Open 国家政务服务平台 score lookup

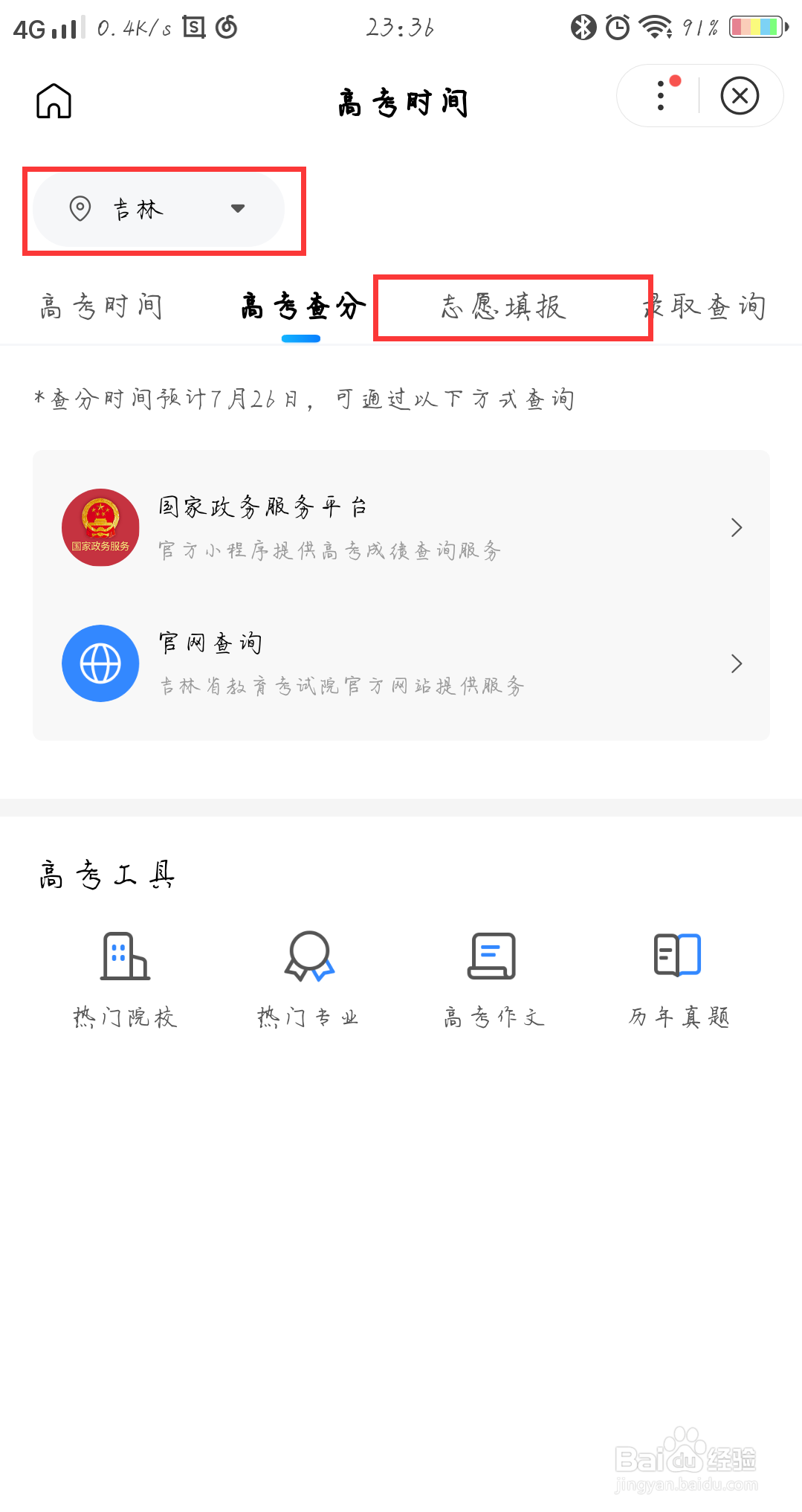[x=401, y=527]
